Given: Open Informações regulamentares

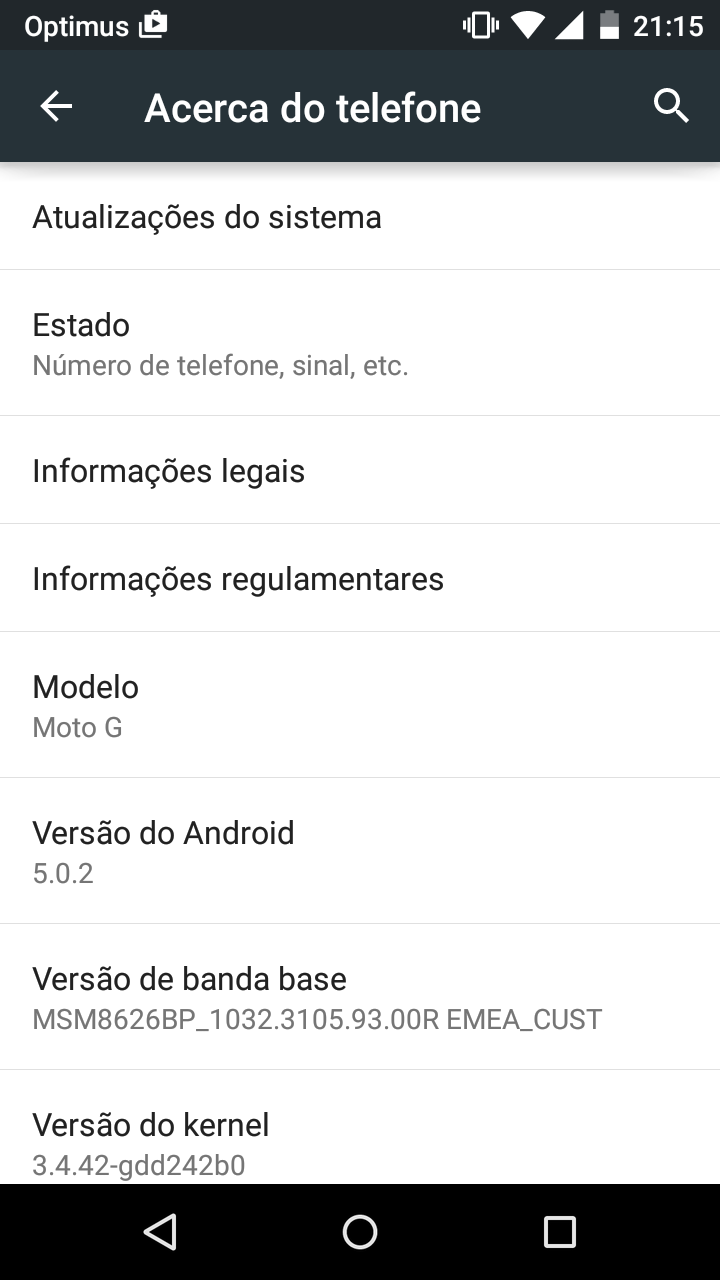Looking at the screenshot, I should pos(360,578).
